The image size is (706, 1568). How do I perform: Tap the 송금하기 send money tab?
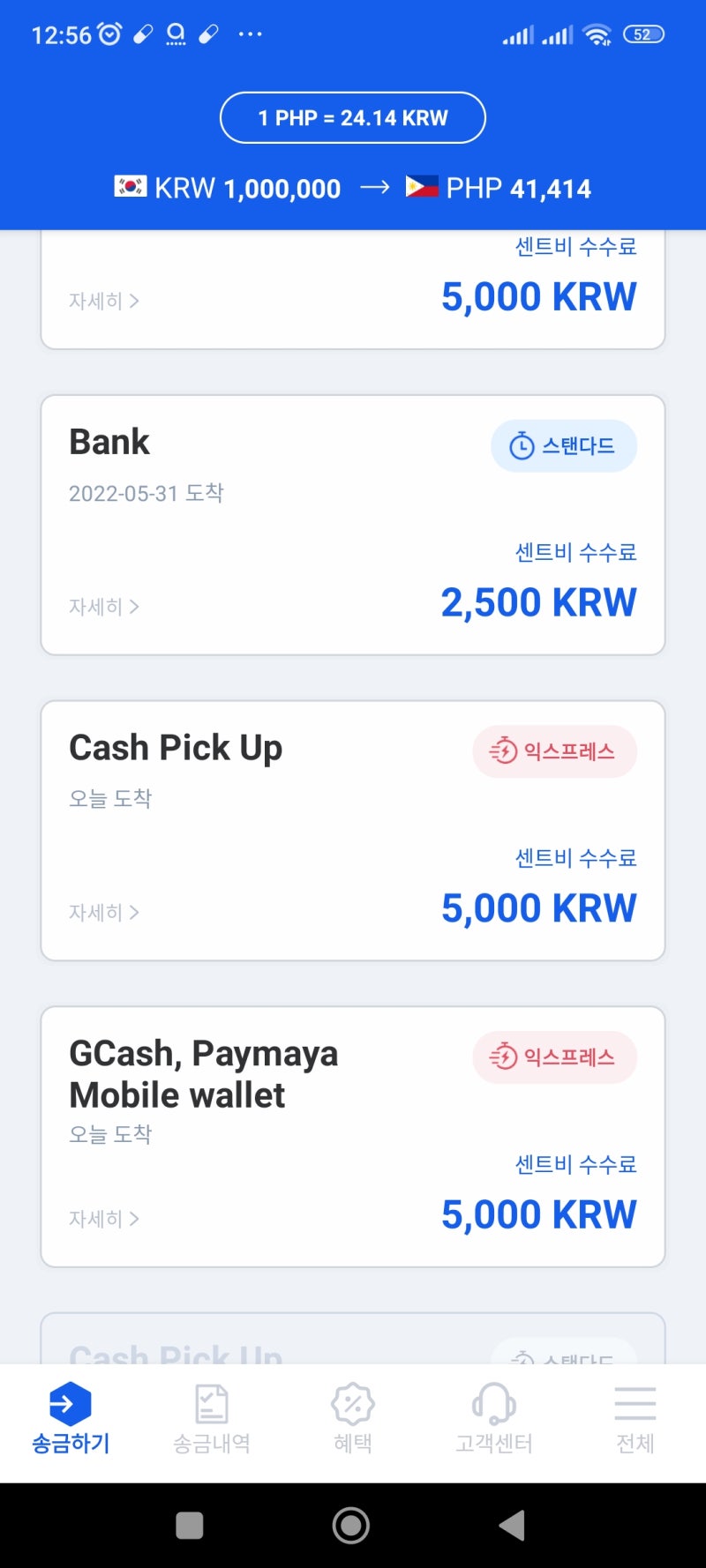pyautogui.click(x=71, y=1420)
